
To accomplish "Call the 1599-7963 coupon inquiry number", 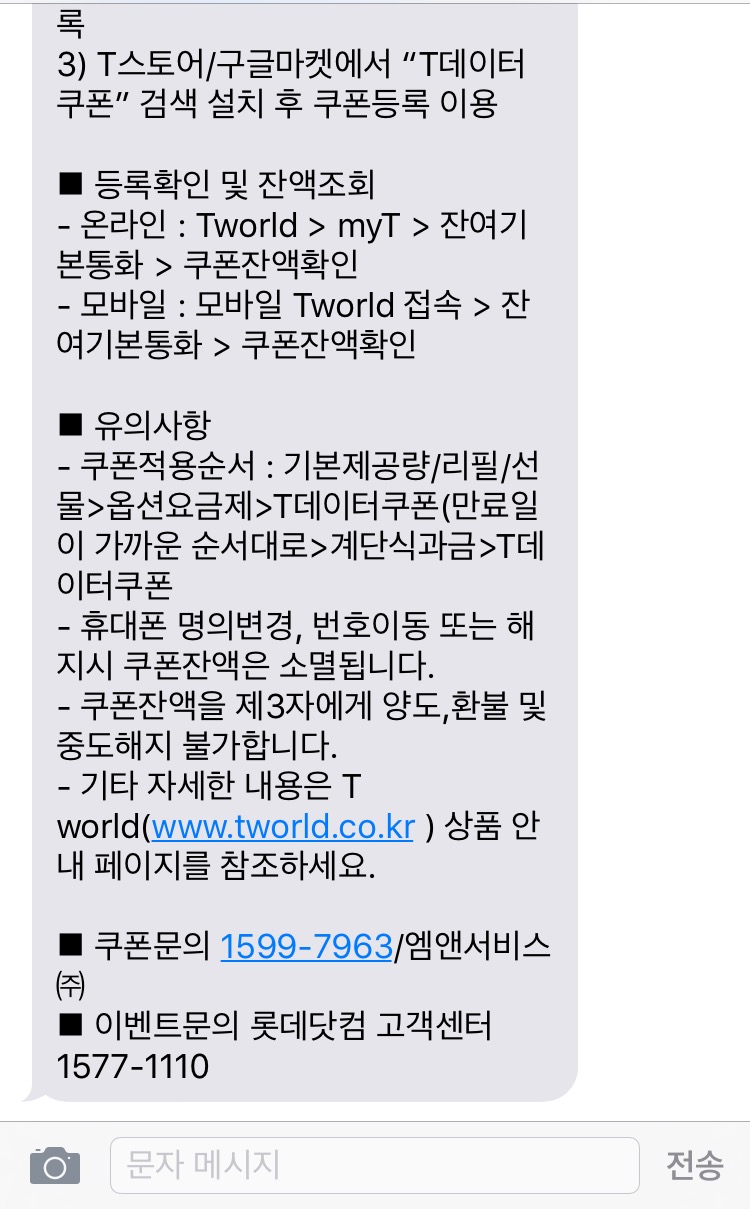I will click(306, 946).
